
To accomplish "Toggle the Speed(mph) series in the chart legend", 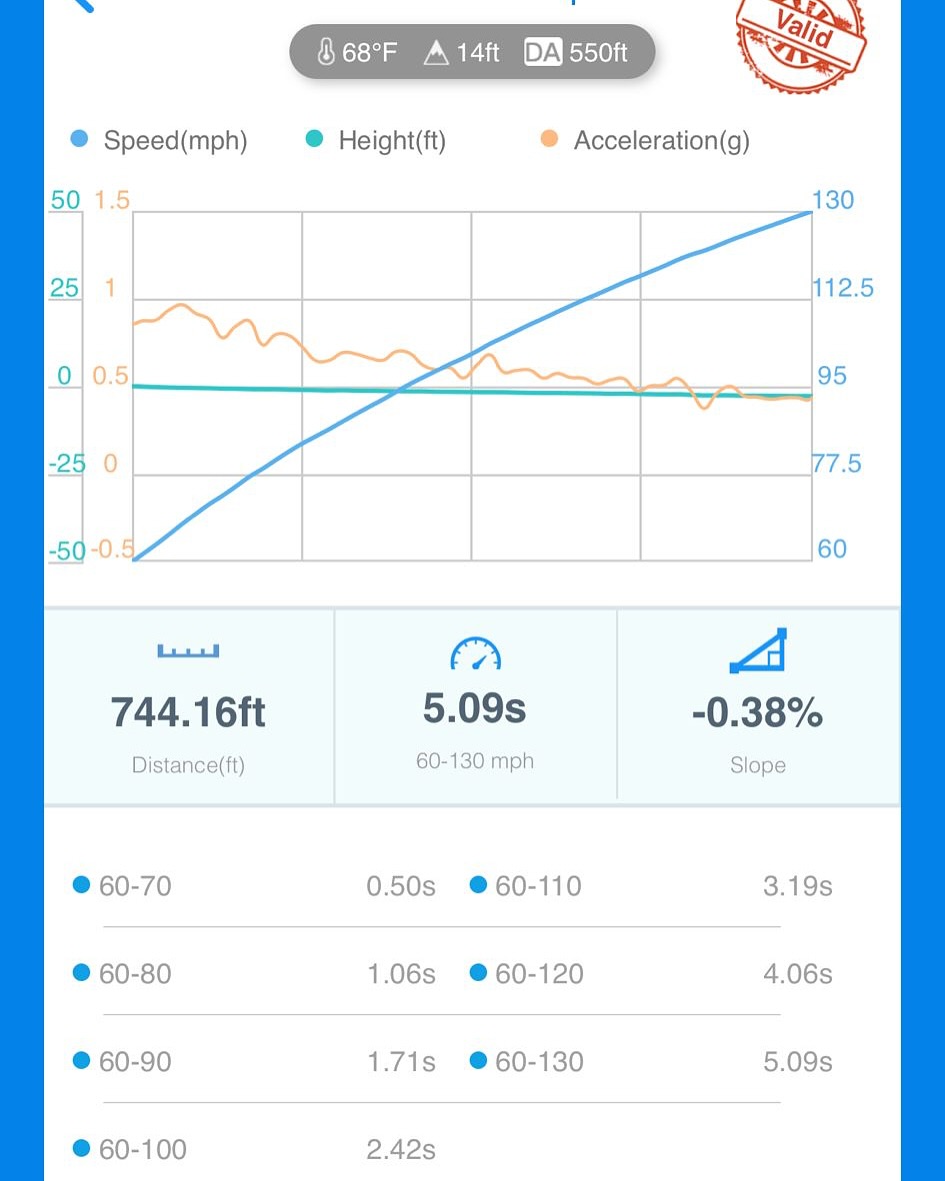I will click(x=160, y=141).
